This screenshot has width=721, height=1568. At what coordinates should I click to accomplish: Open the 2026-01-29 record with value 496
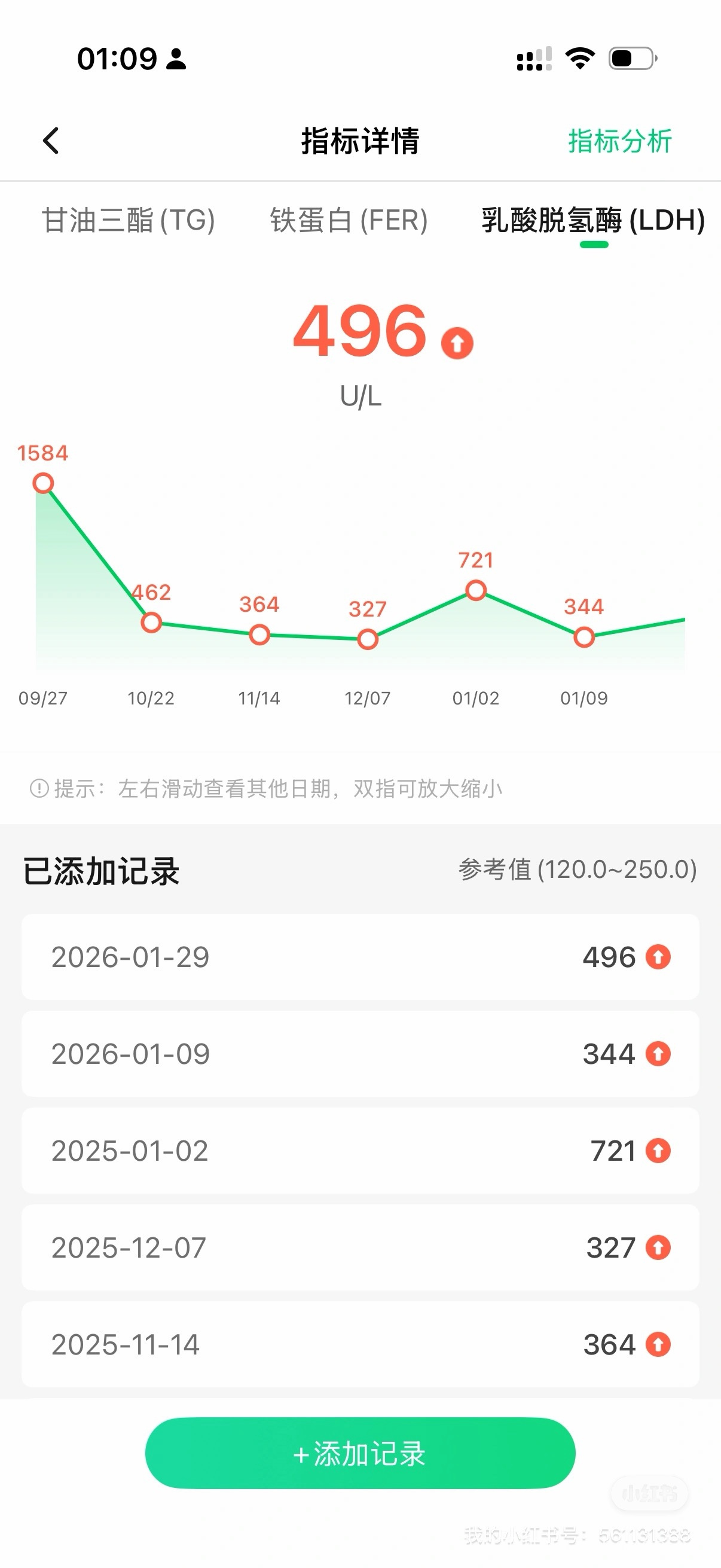click(360, 957)
